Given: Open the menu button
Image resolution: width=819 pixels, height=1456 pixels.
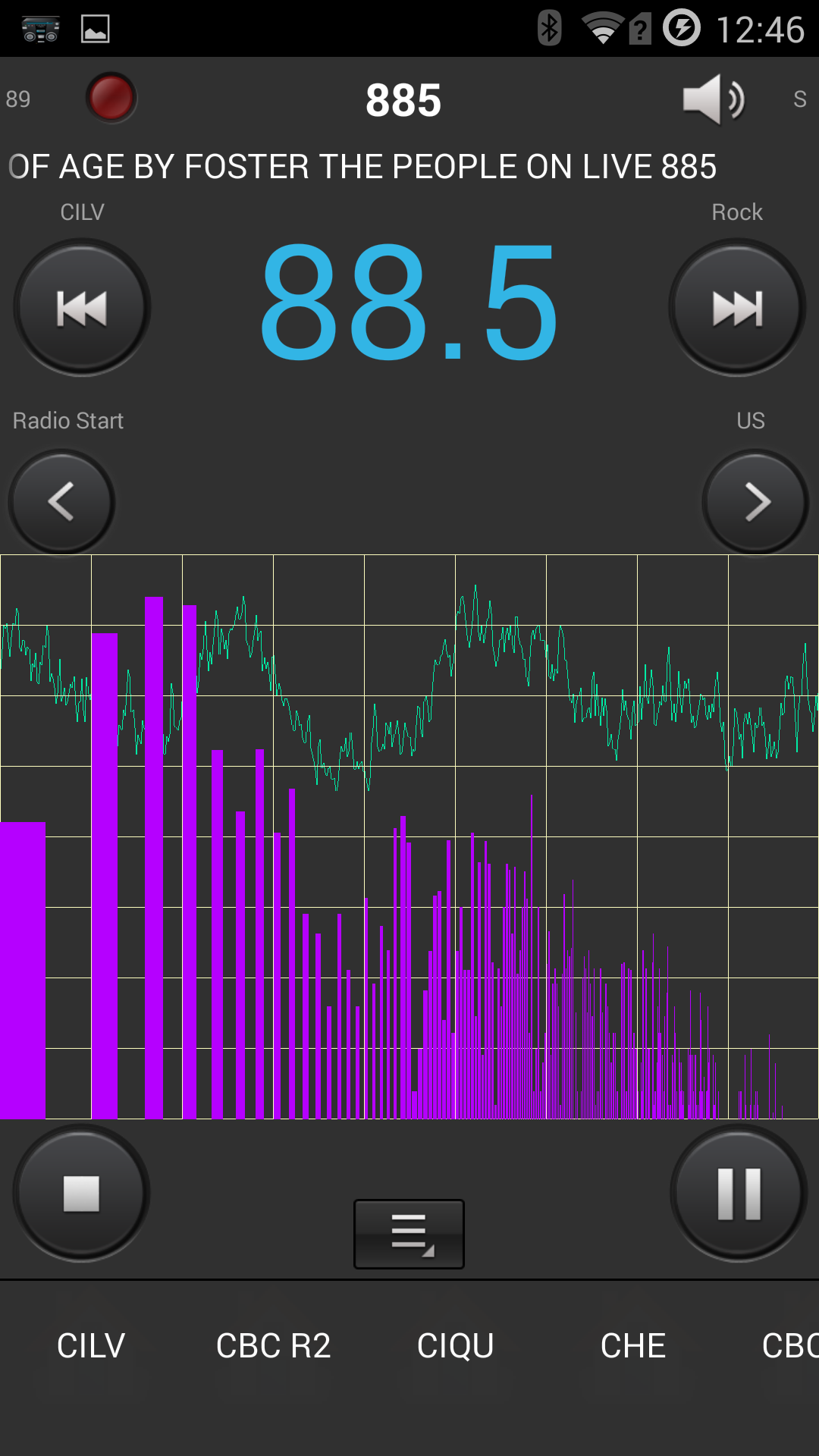Looking at the screenshot, I should (x=409, y=1234).
